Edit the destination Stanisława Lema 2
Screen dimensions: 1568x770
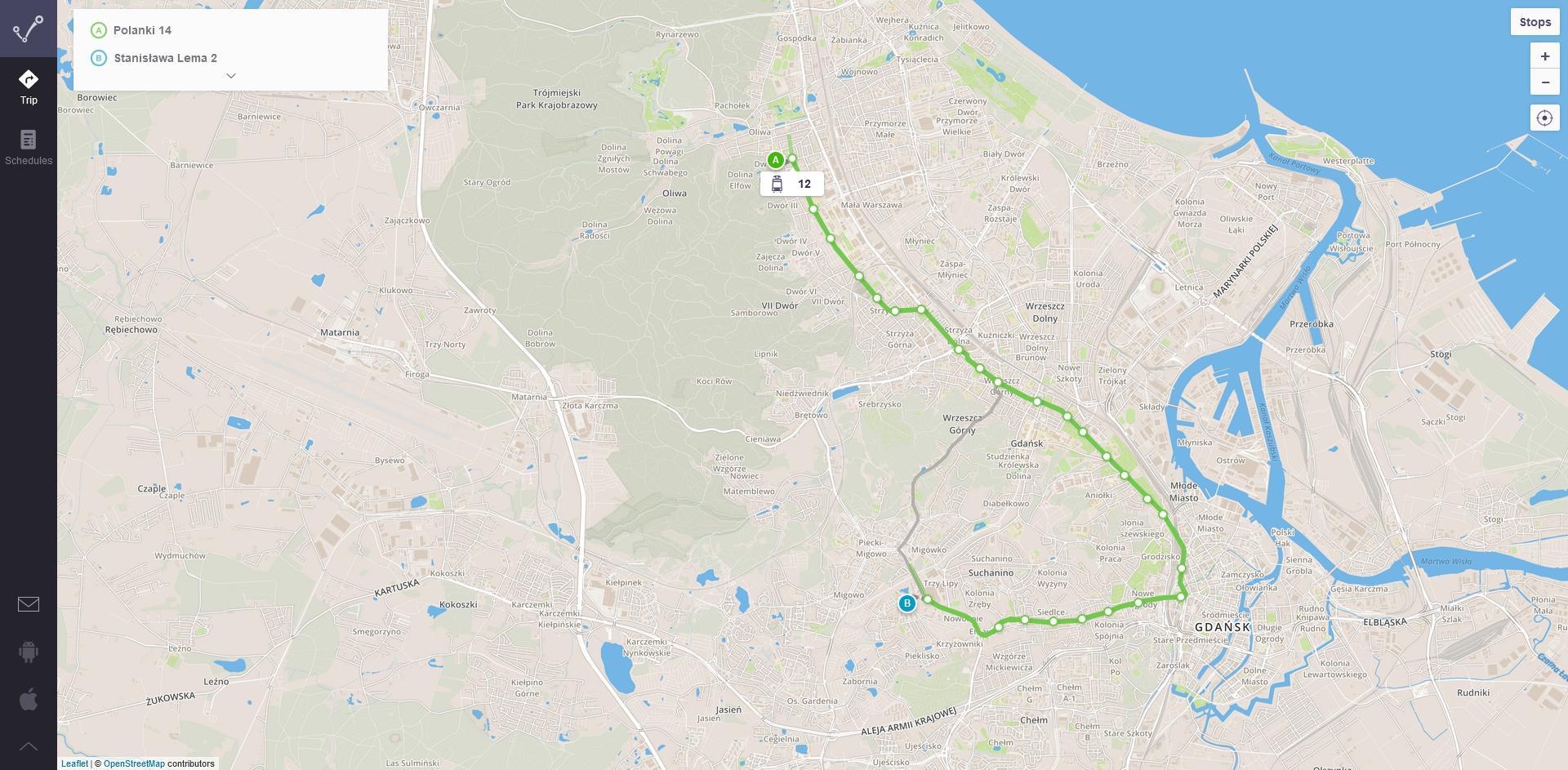tap(165, 58)
